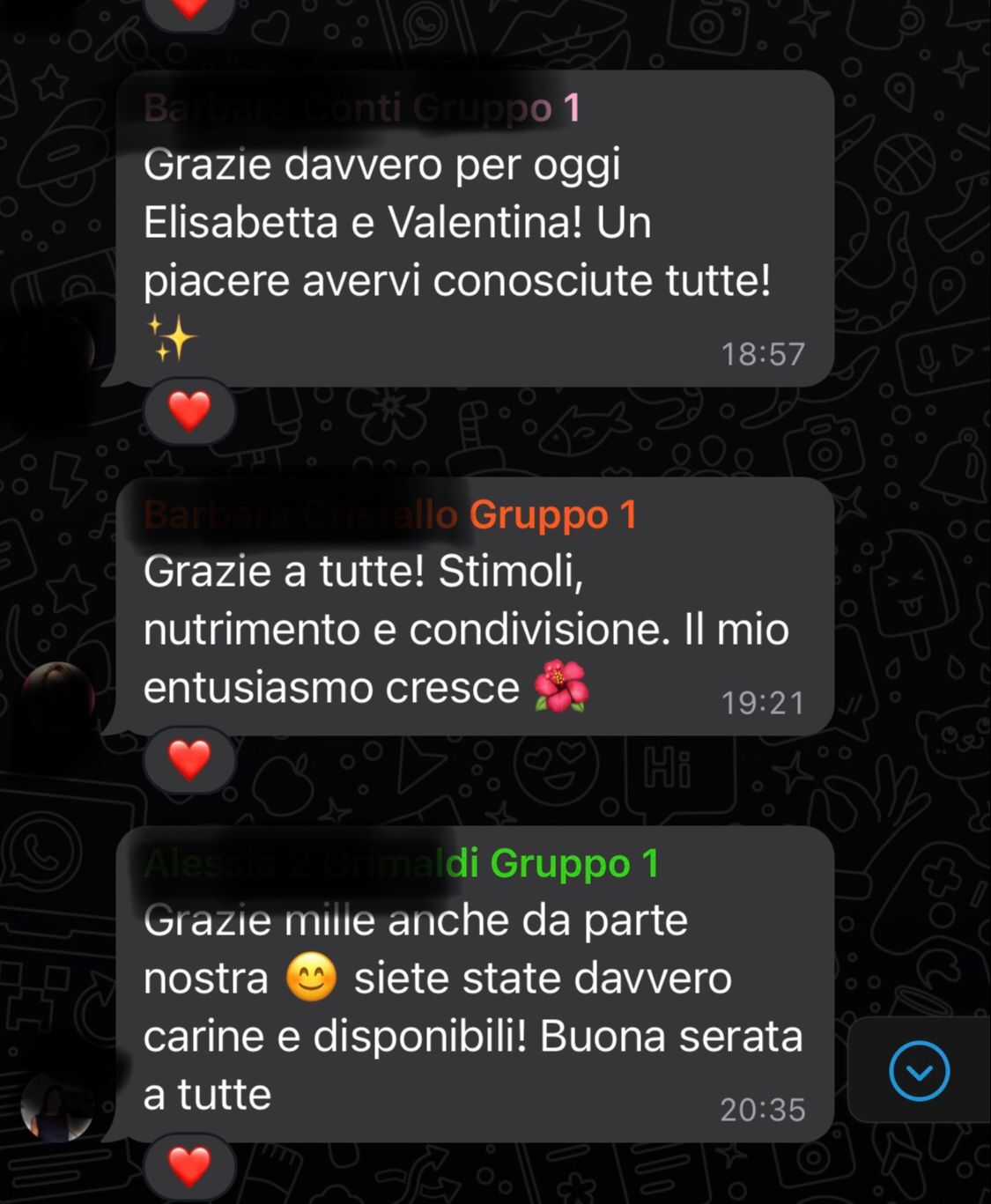The width and height of the screenshot is (991, 1204).
Task: Open heart reaction under the 18:57 message
Action: (x=189, y=410)
